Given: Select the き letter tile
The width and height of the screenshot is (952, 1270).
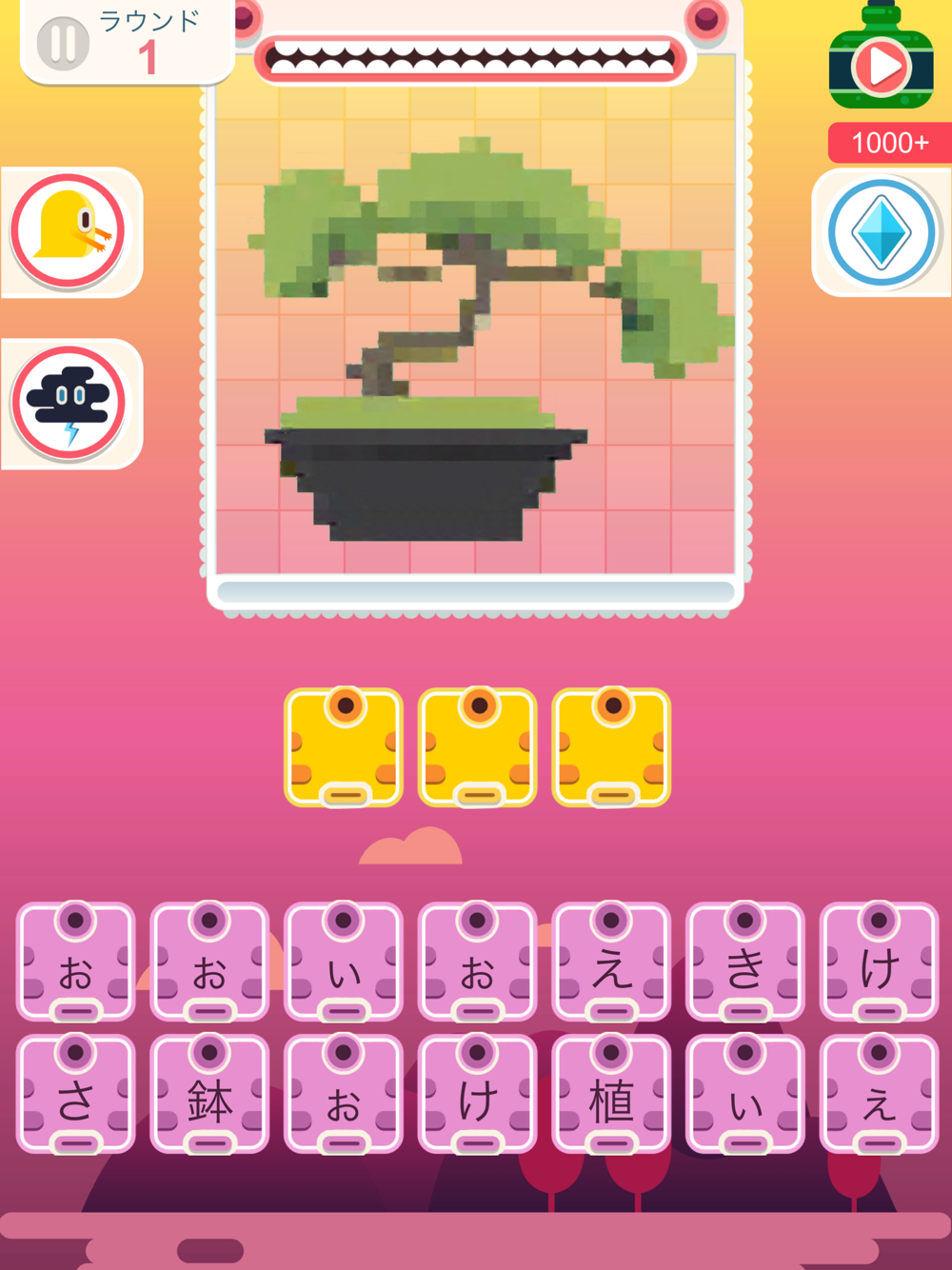Looking at the screenshot, I should 745,962.
